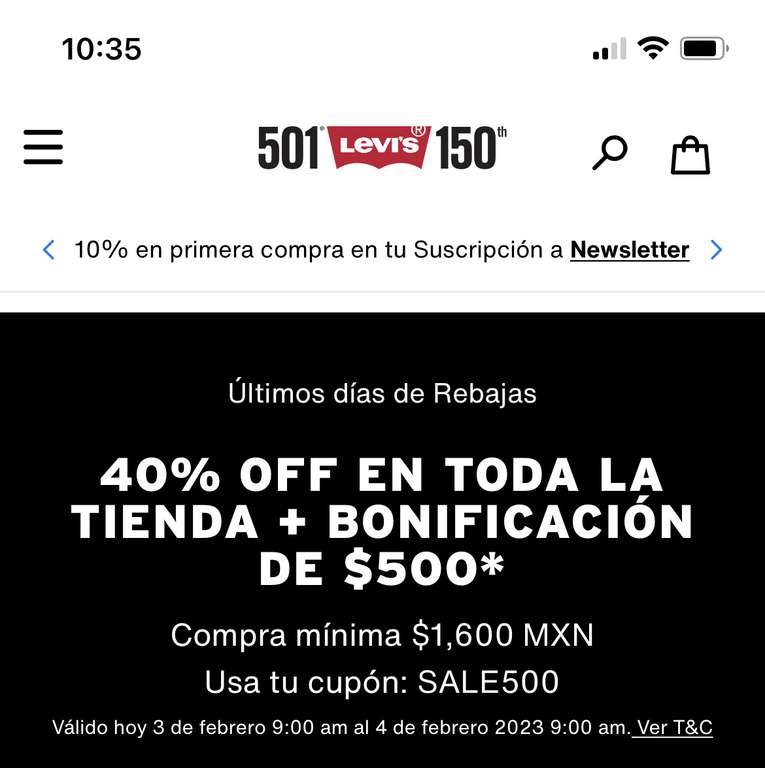The image size is (765, 768).
Task: Go to the Levi's home logo
Action: tap(382, 148)
